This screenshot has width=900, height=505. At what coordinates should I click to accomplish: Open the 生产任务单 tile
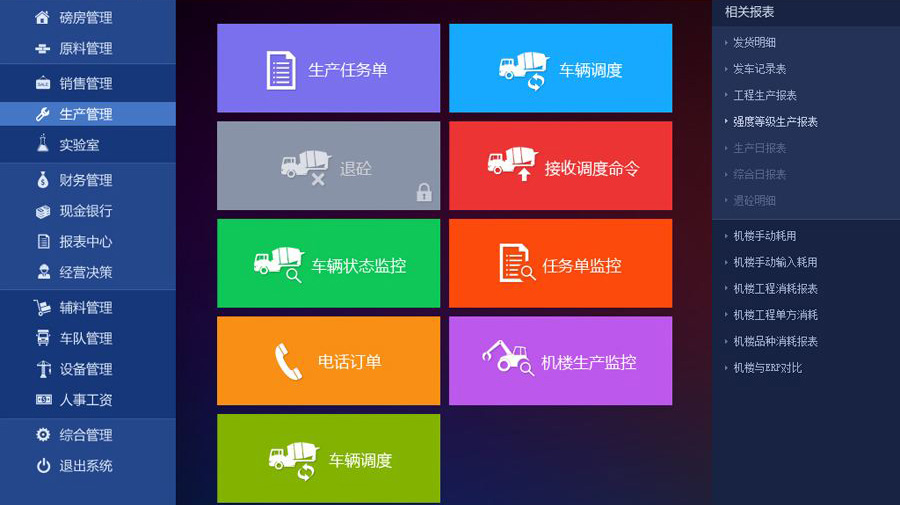point(328,69)
